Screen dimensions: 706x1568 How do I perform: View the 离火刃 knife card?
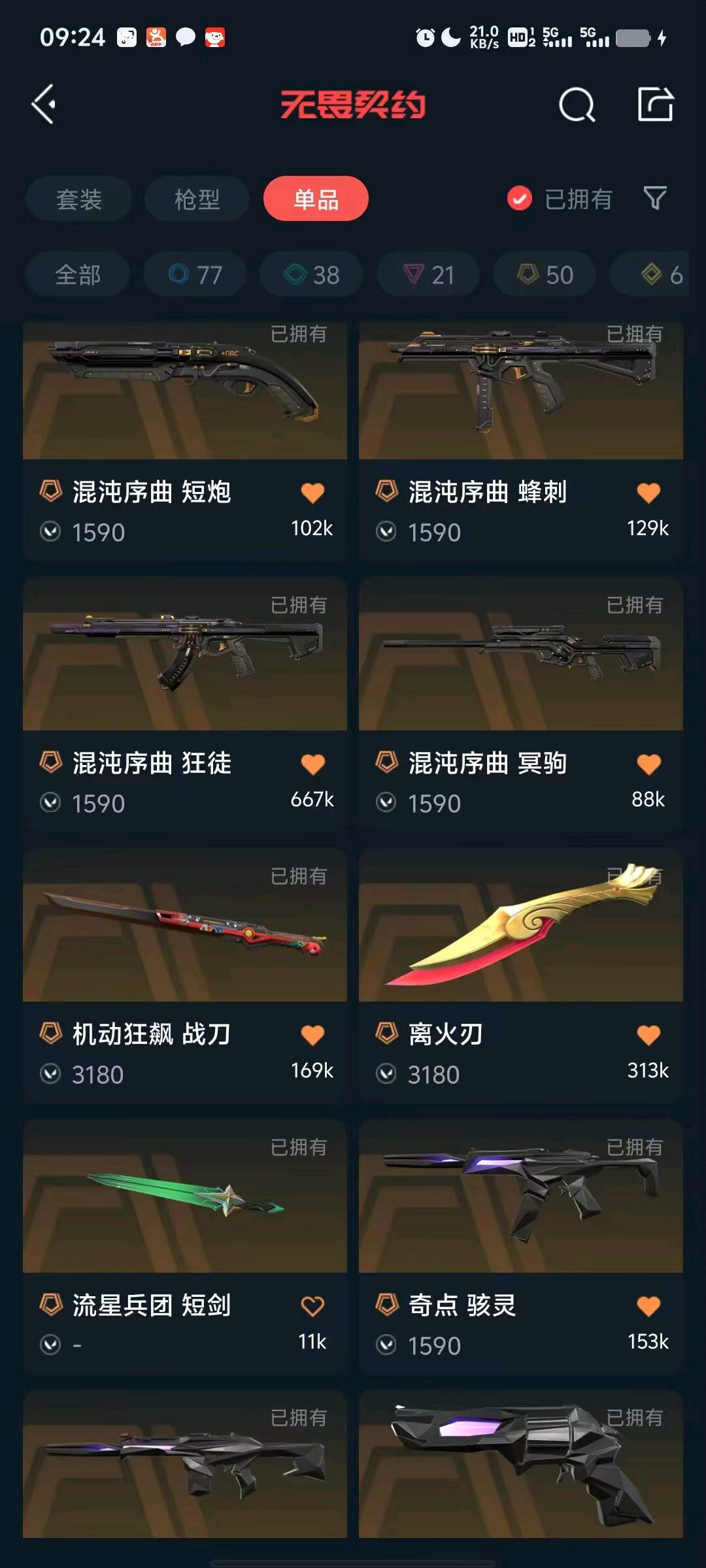pos(521,975)
